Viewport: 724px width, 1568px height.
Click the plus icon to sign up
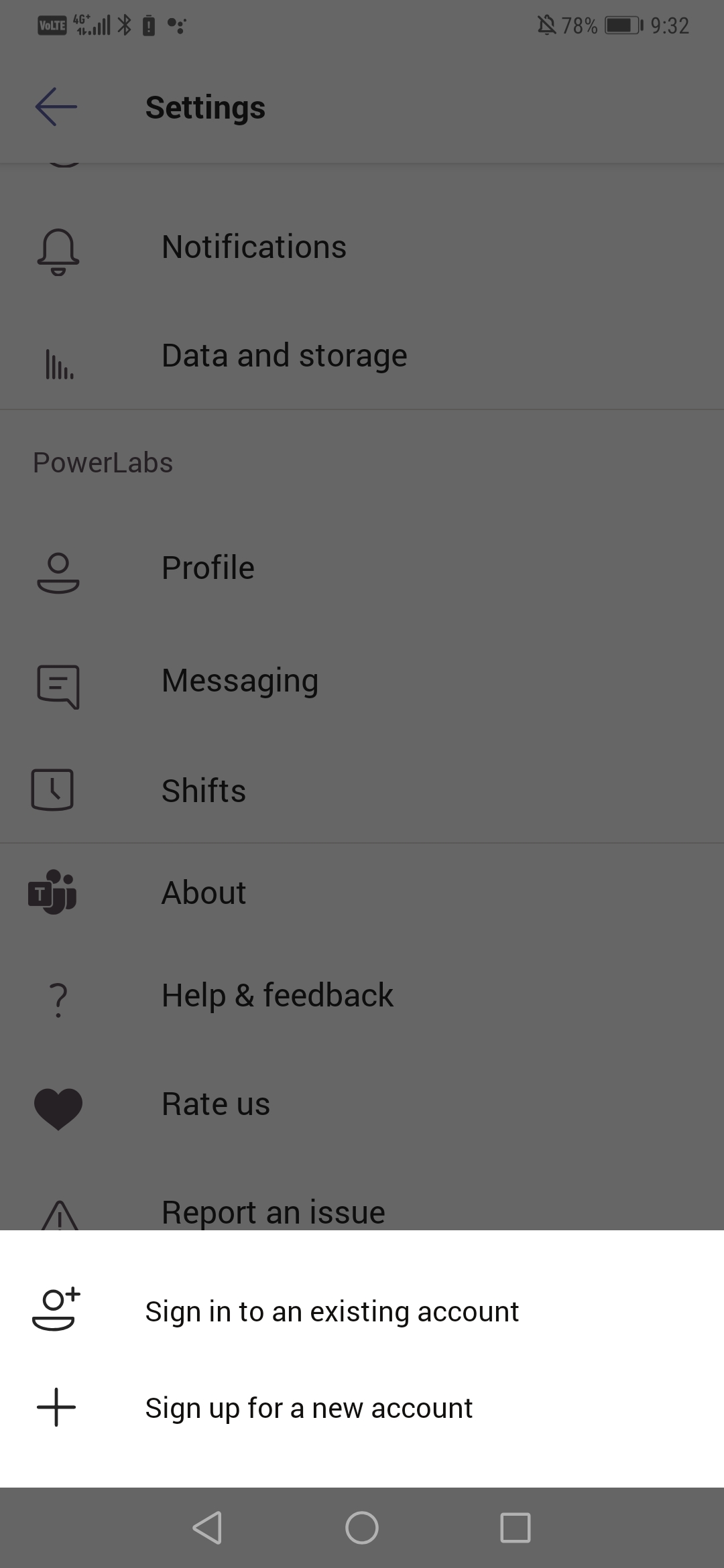coord(56,1408)
